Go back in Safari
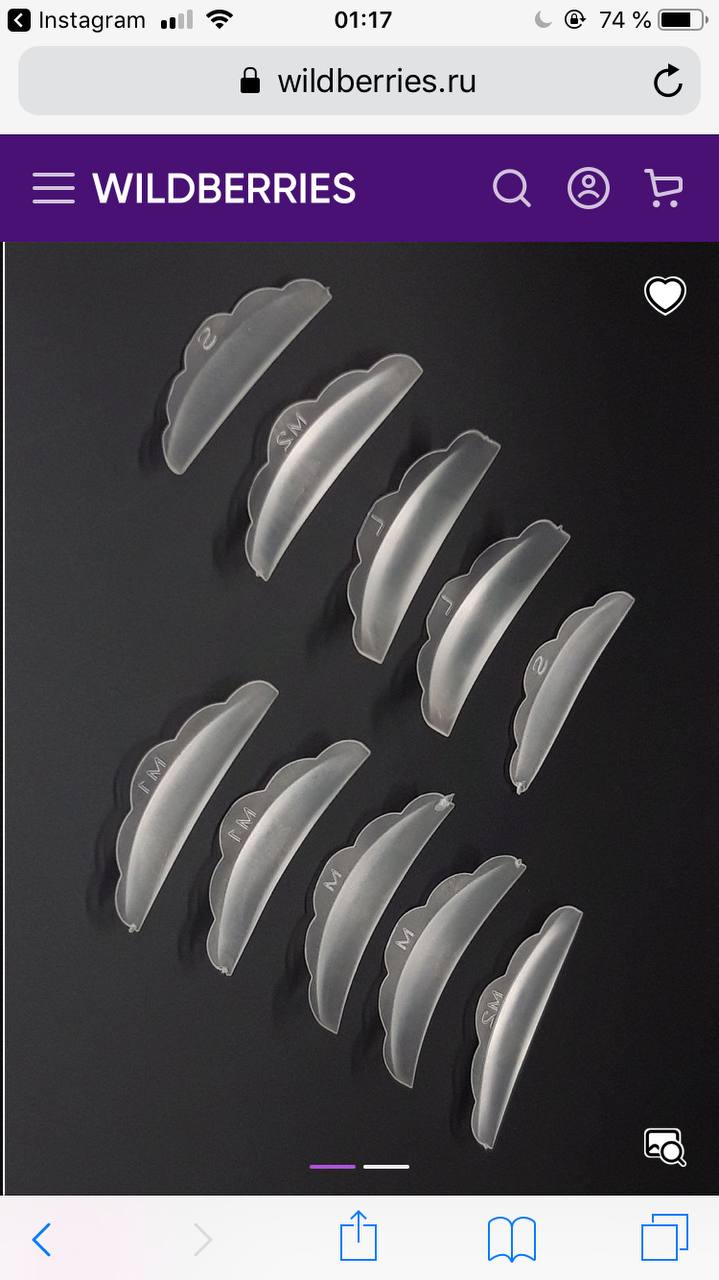 pos(41,1240)
